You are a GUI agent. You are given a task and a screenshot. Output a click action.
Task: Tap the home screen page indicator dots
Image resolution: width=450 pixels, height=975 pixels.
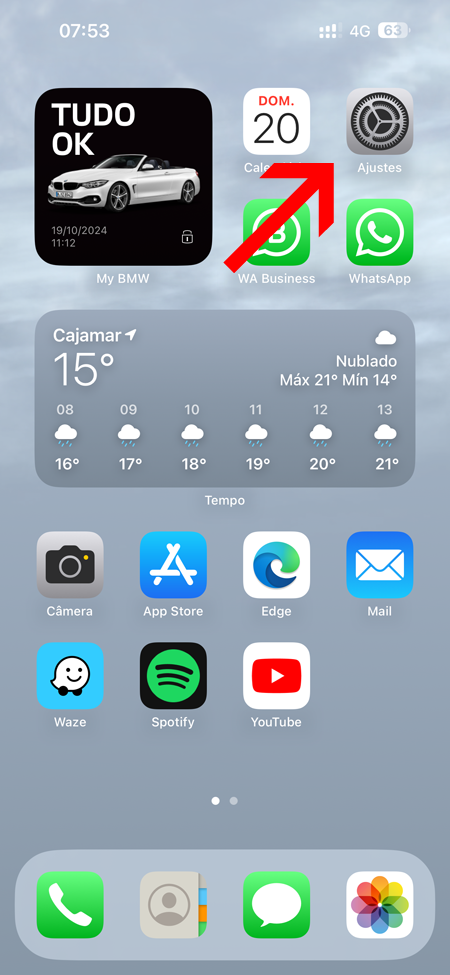point(224,801)
